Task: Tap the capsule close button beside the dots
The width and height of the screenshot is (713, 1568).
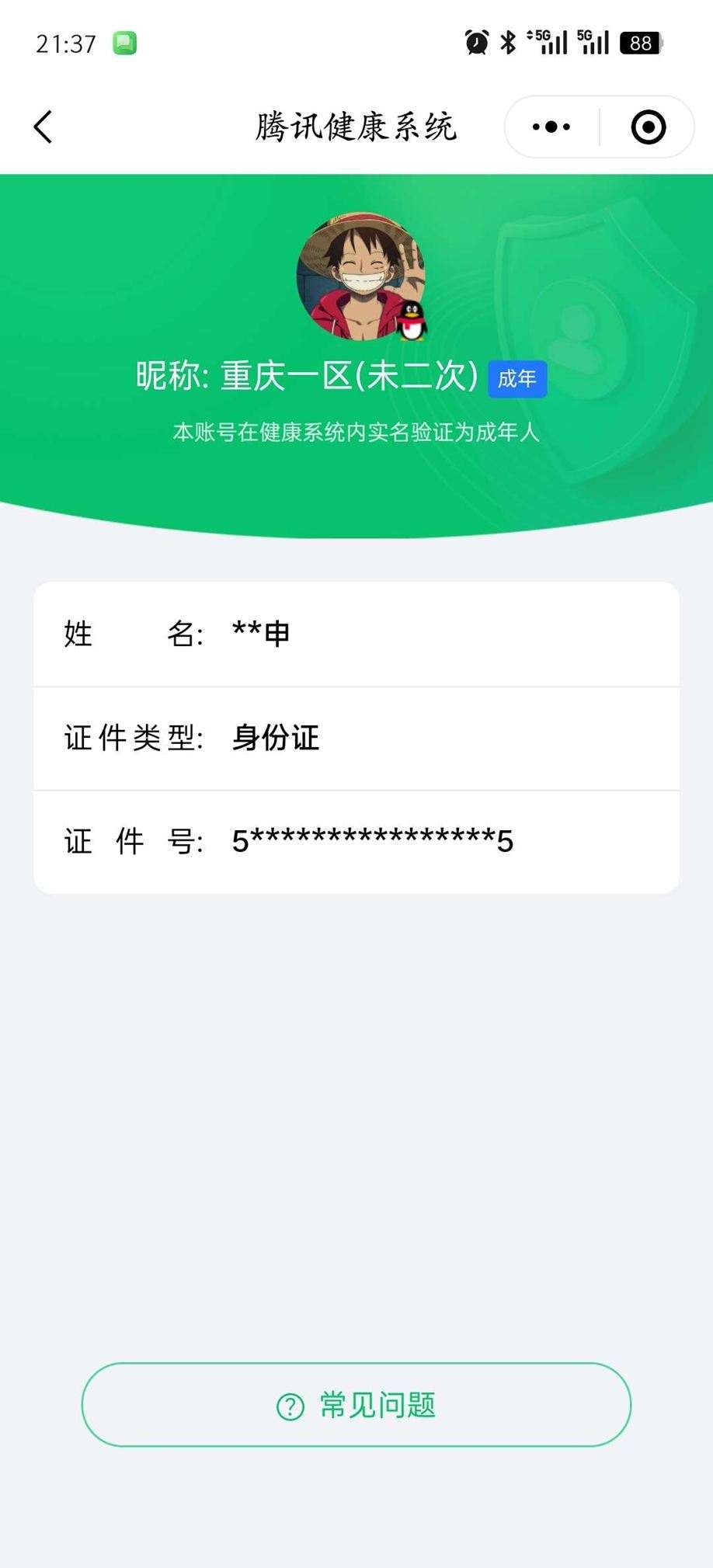Action: (649, 126)
